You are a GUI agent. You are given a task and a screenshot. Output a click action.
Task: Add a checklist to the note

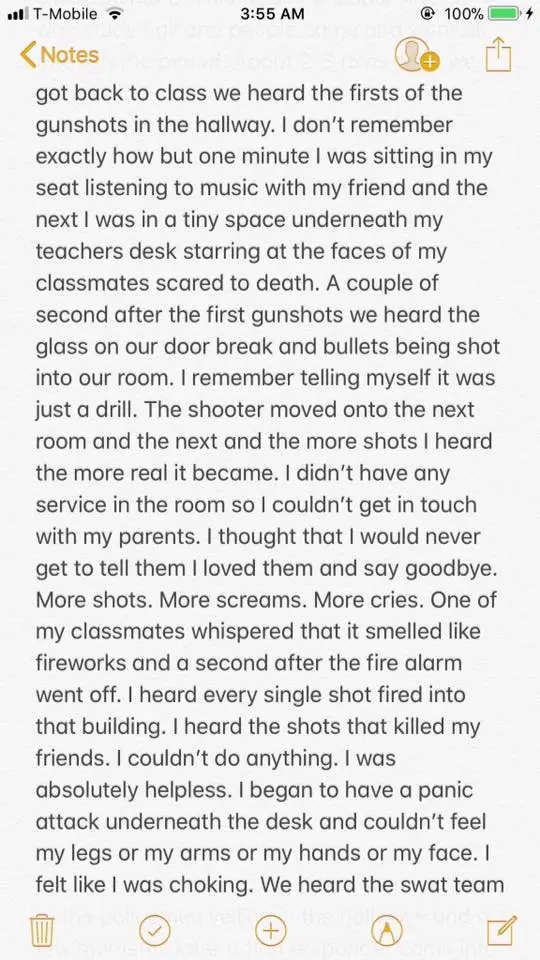[x=154, y=931]
